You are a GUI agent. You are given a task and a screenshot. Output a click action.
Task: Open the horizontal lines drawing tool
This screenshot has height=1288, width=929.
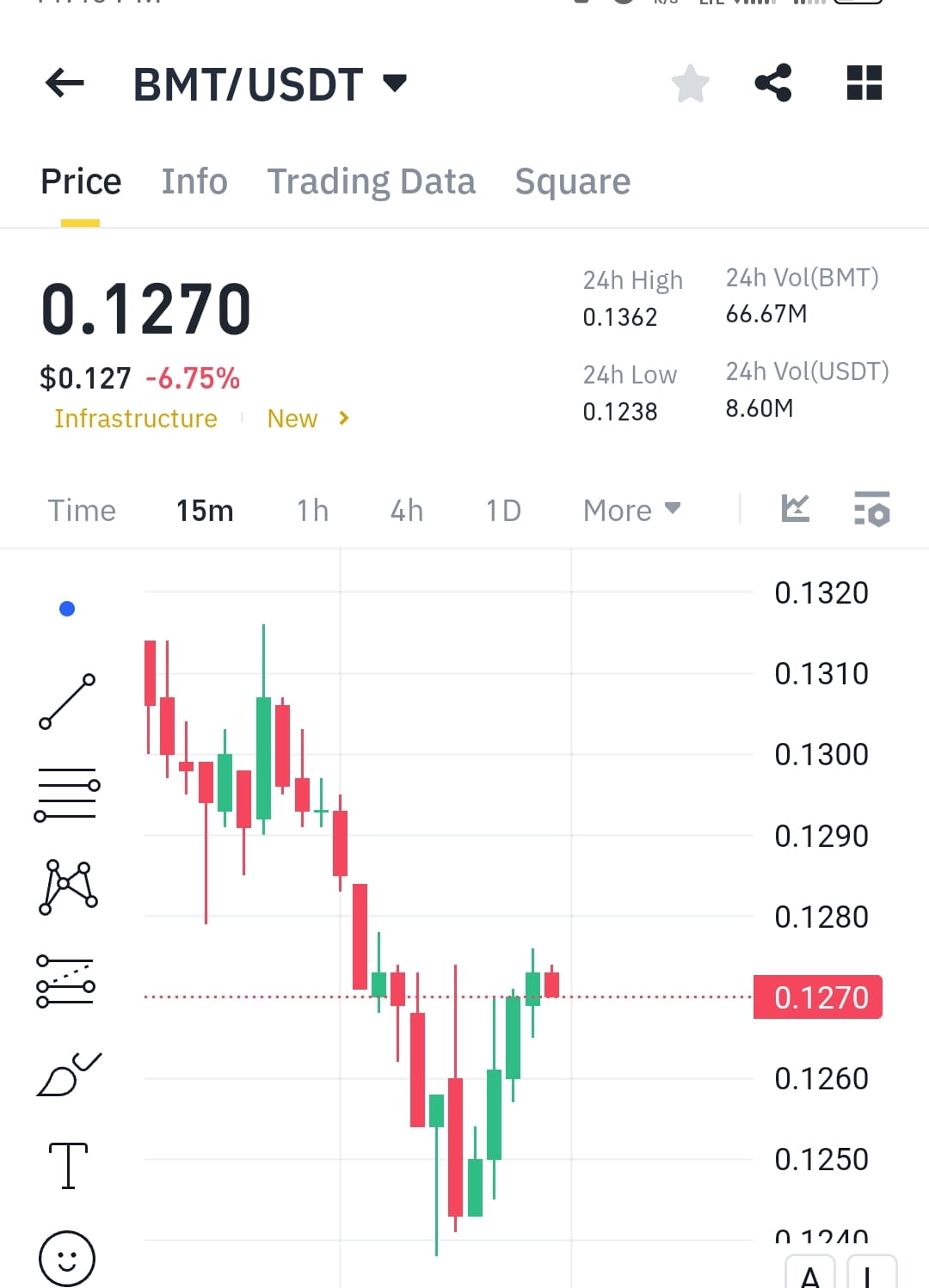(68, 793)
